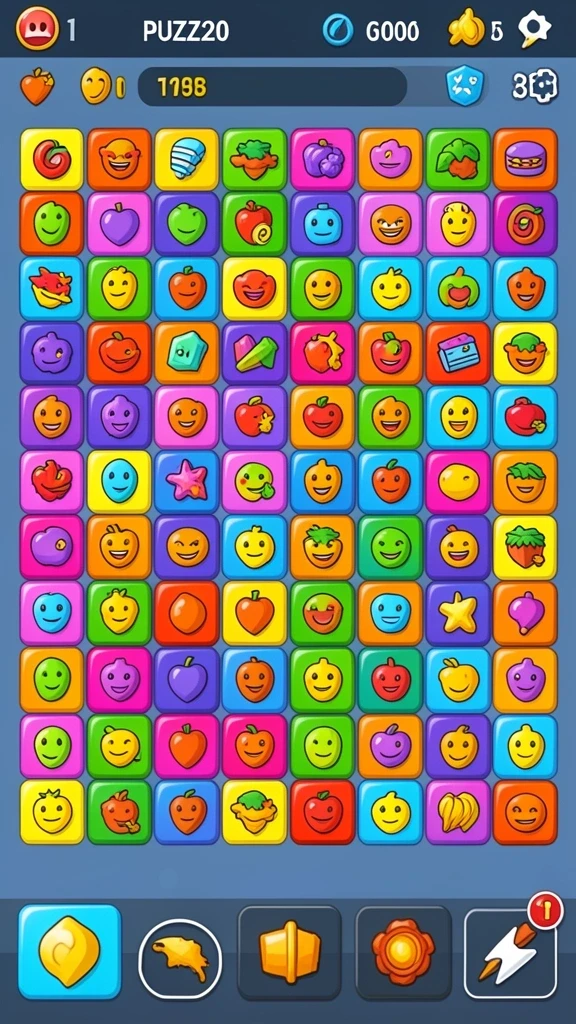Select the pink star tile

(x=187, y=481)
